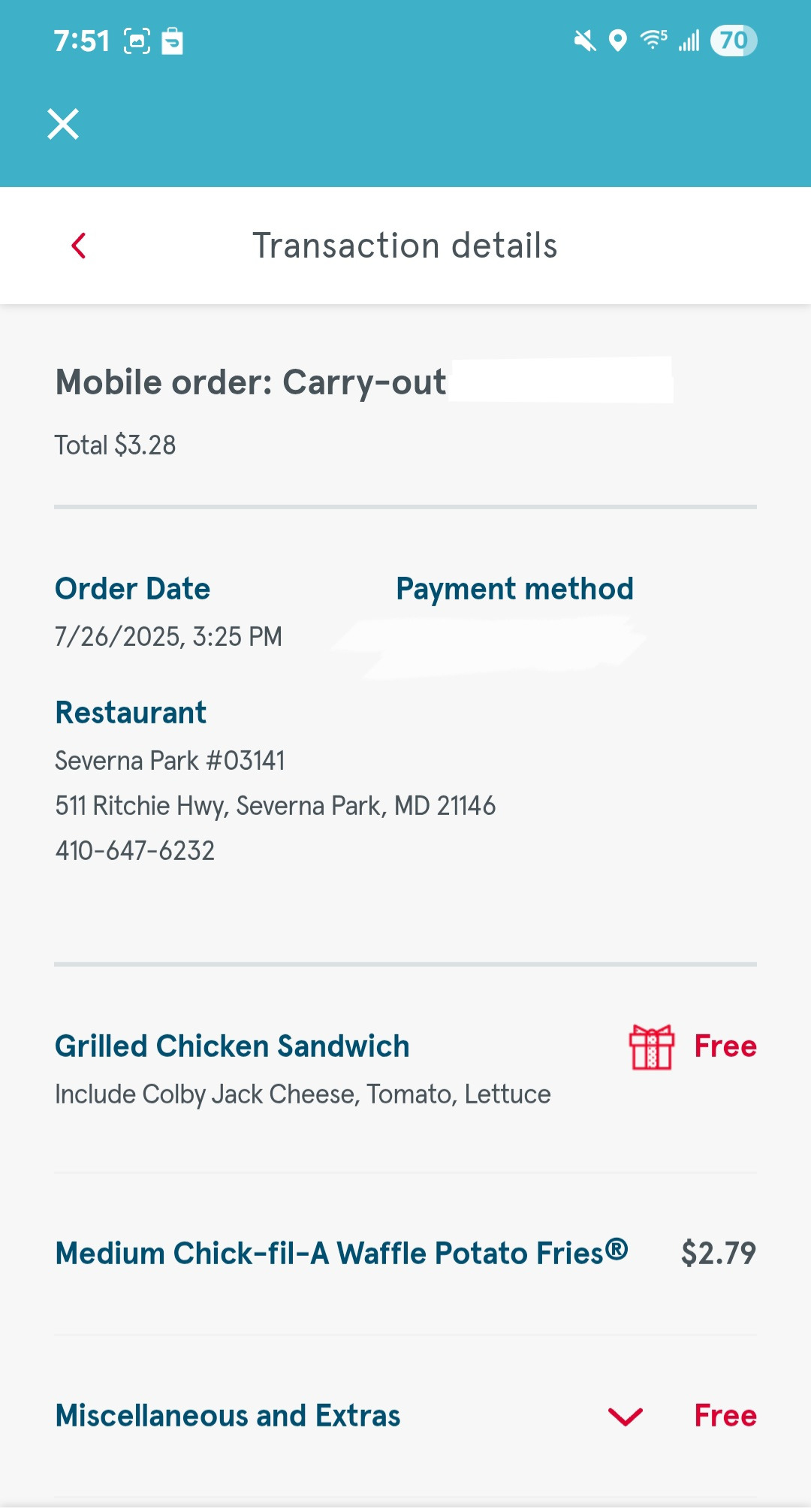Viewport: 811px width, 1512px height.
Task: Go back using the red arrow
Action: [x=79, y=246]
